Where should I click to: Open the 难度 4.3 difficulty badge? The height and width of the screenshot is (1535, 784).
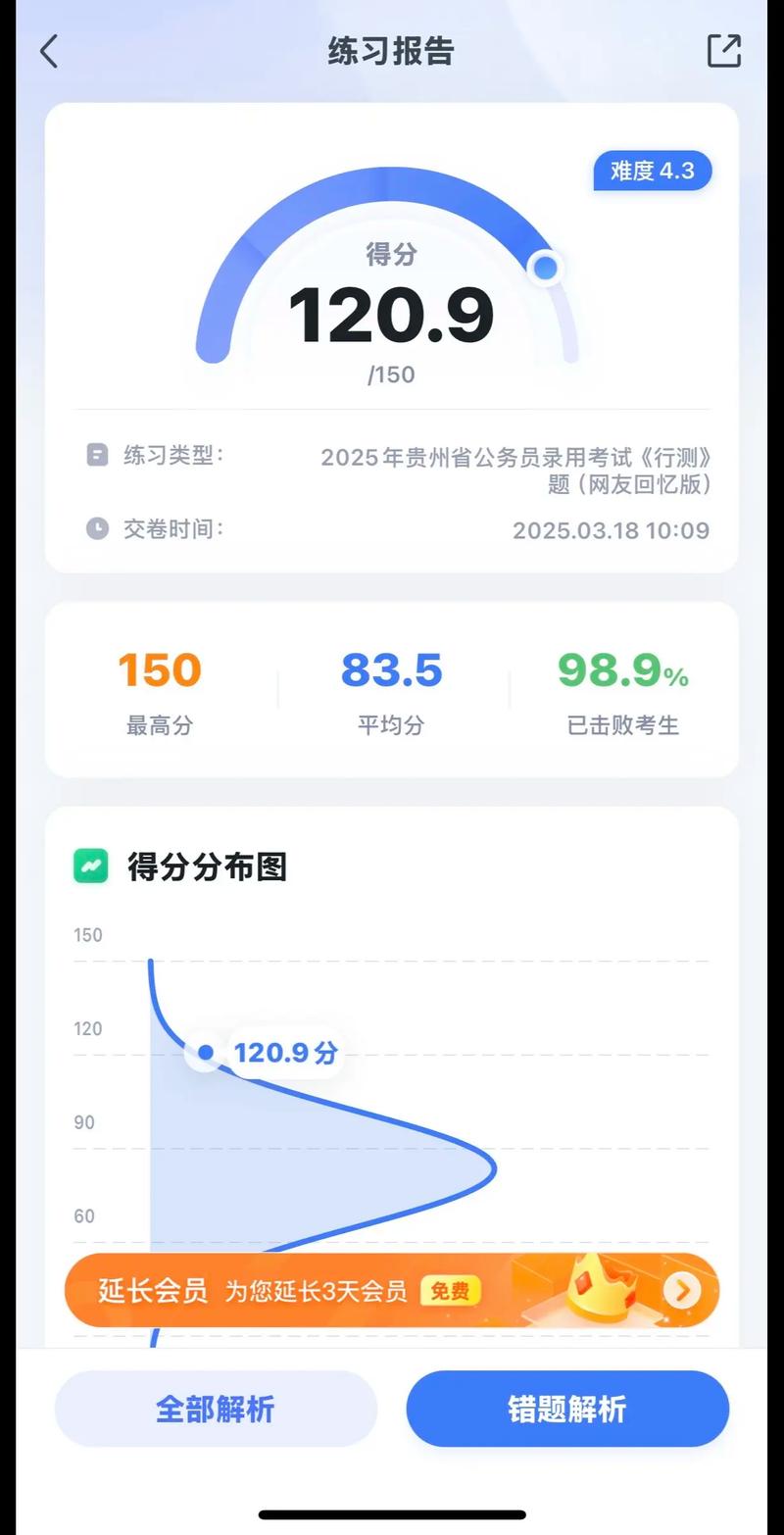click(653, 171)
